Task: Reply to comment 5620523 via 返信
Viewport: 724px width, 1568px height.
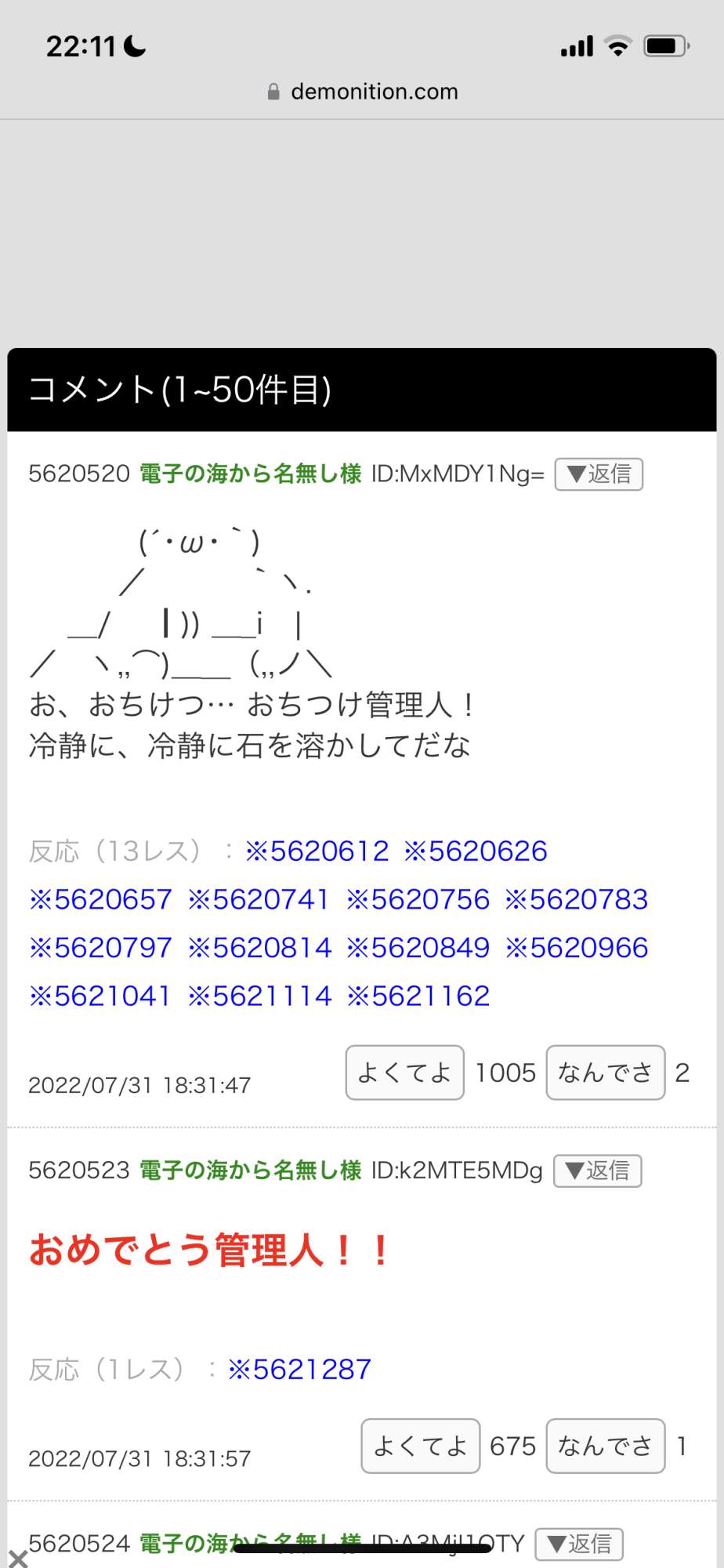Action: (597, 1171)
